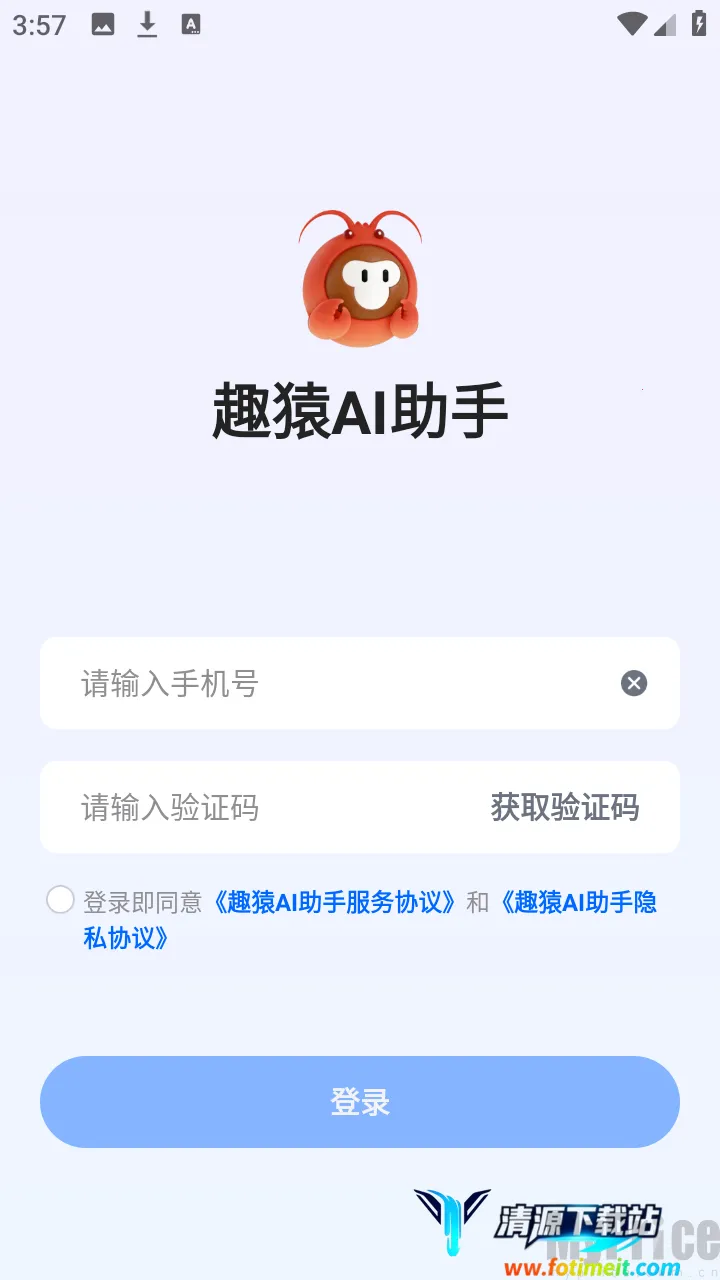Tap 获取验证码 to request a code
Image resolution: width=720 pixels, height=1280 pixels.
point(565,807)
